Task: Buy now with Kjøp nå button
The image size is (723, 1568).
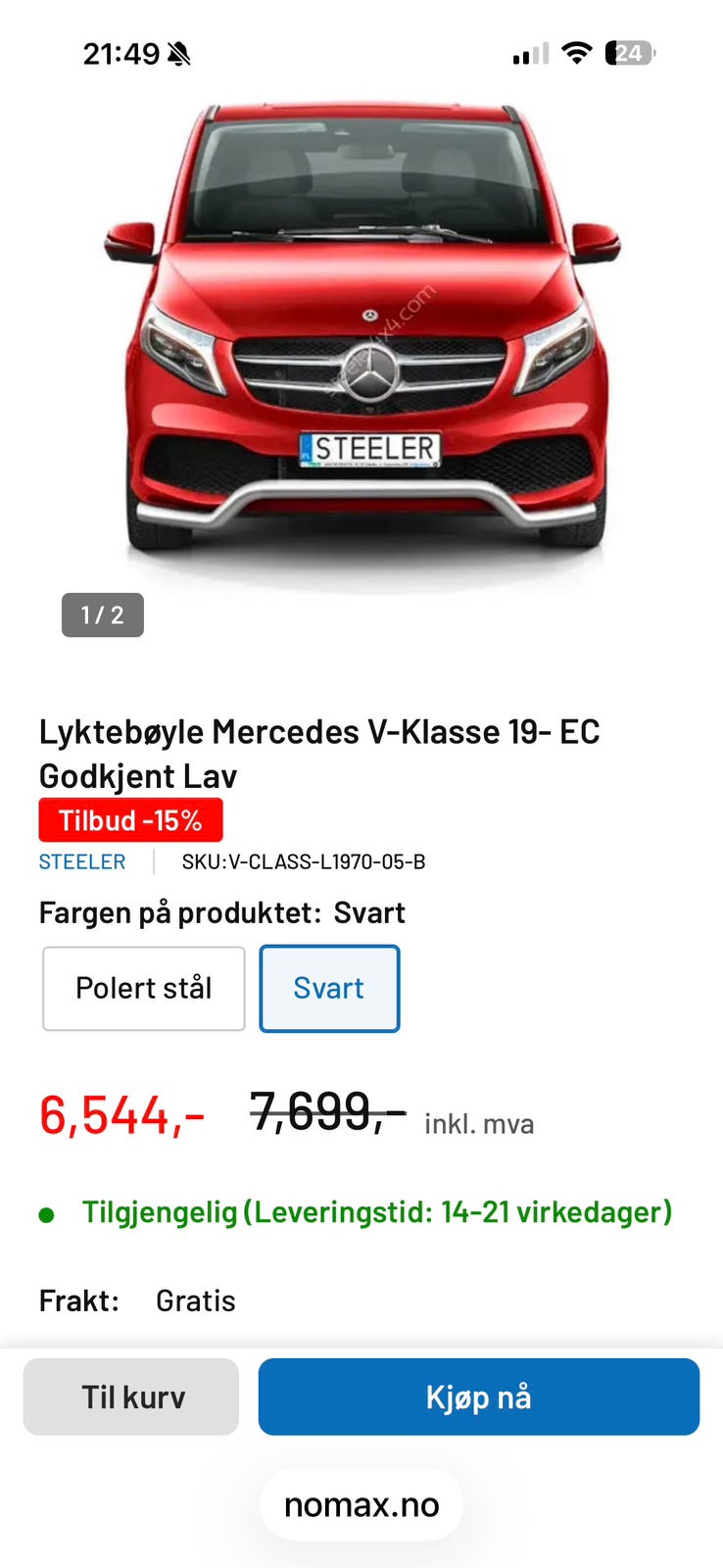Action: 479,1396
